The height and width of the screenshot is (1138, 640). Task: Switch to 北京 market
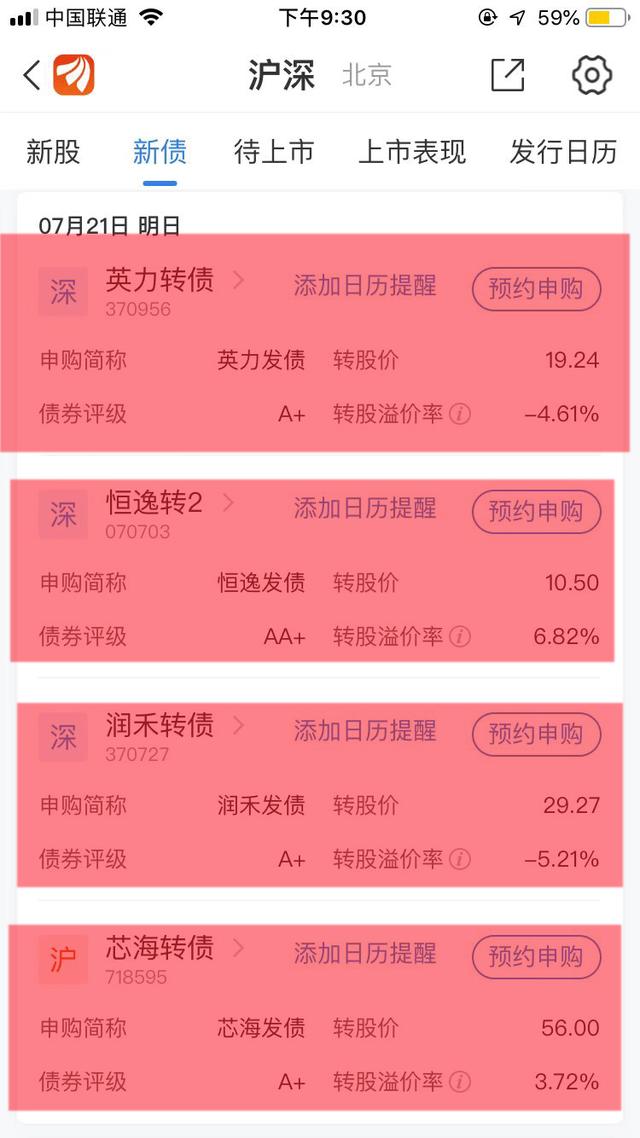coord(366,75)
